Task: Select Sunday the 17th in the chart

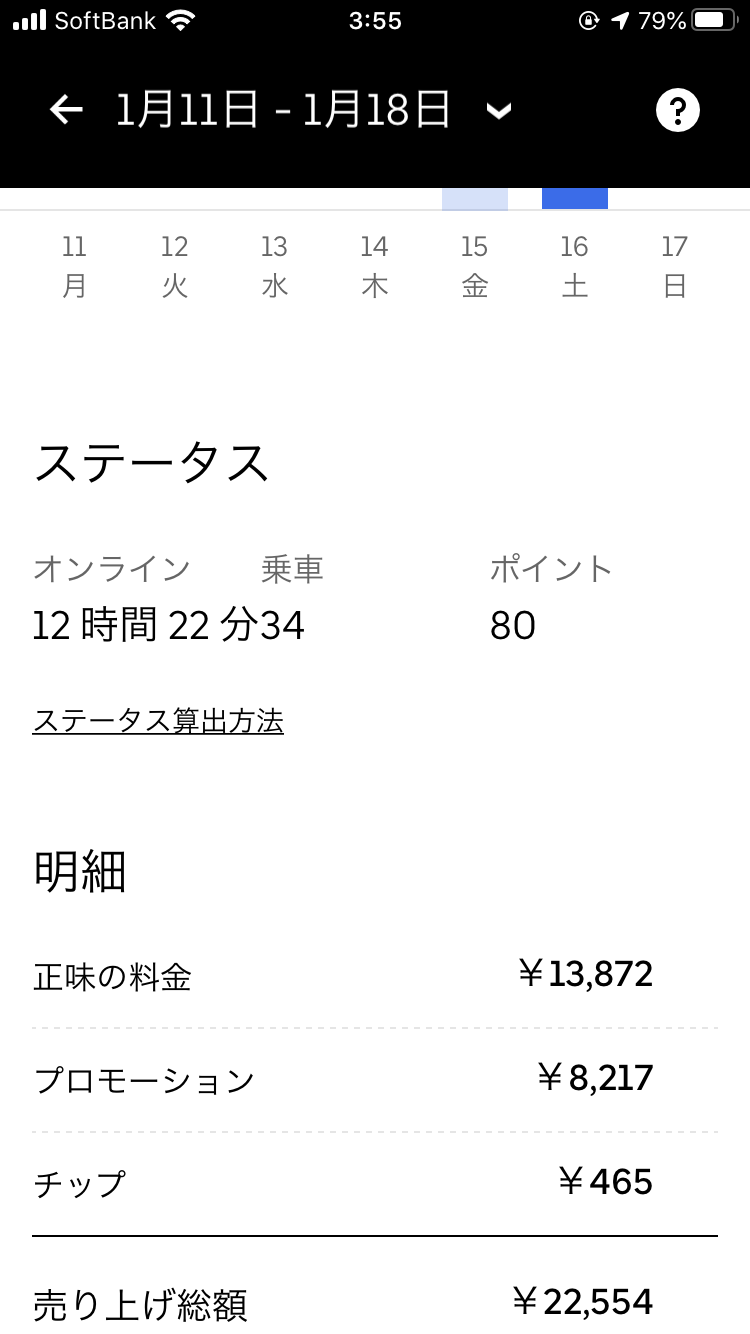Action: 675,266
